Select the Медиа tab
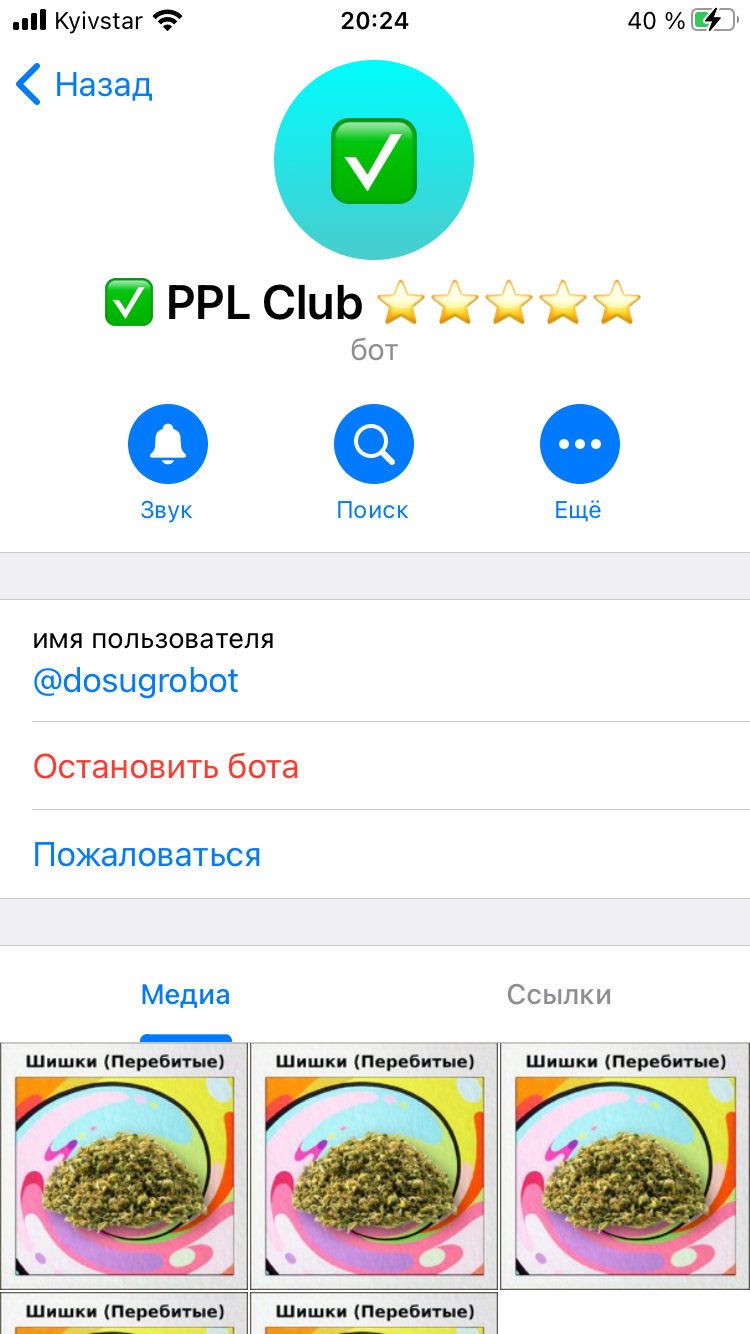 [186, 995]
